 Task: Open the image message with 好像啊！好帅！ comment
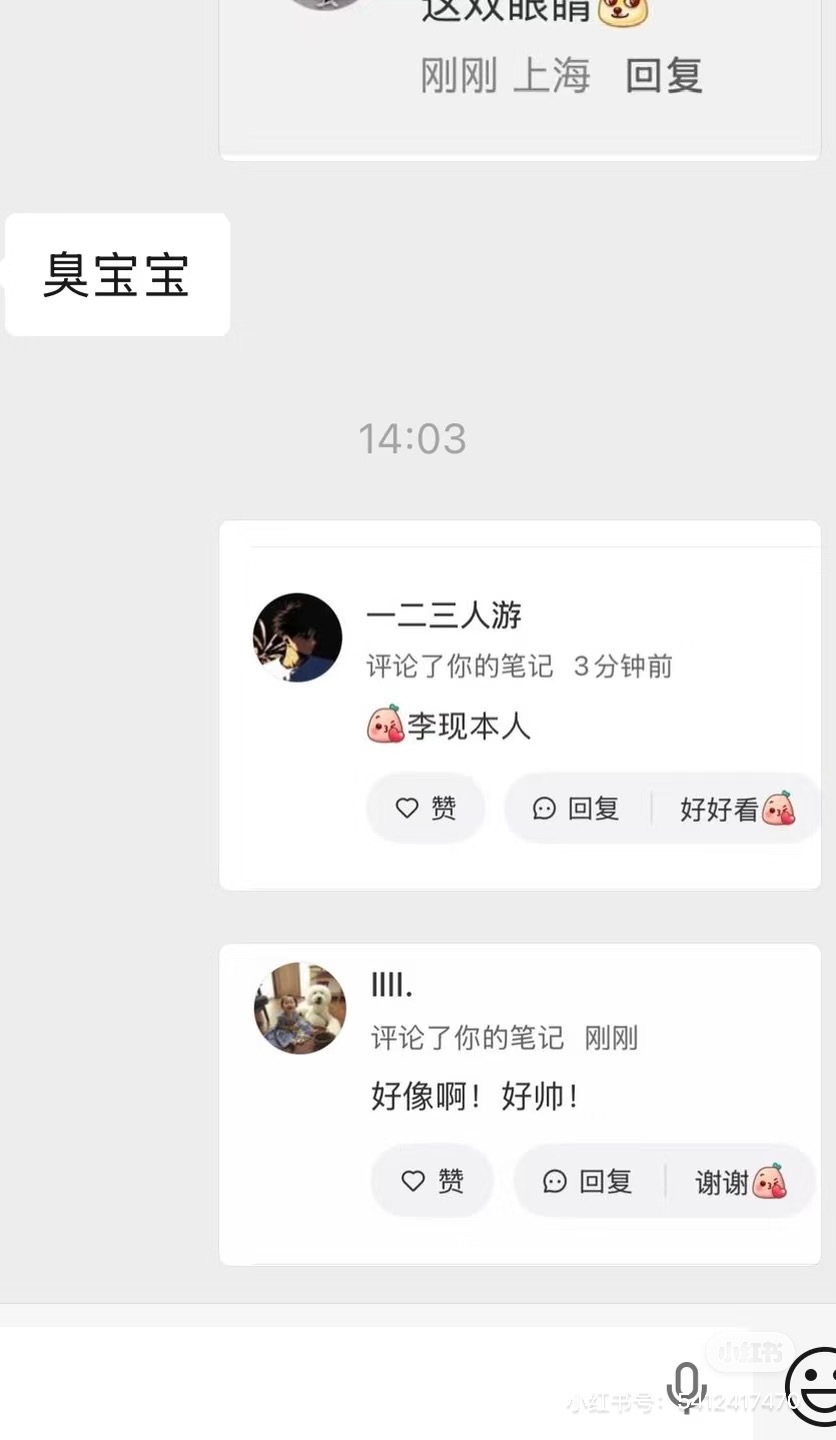[x=519, y=1104]
